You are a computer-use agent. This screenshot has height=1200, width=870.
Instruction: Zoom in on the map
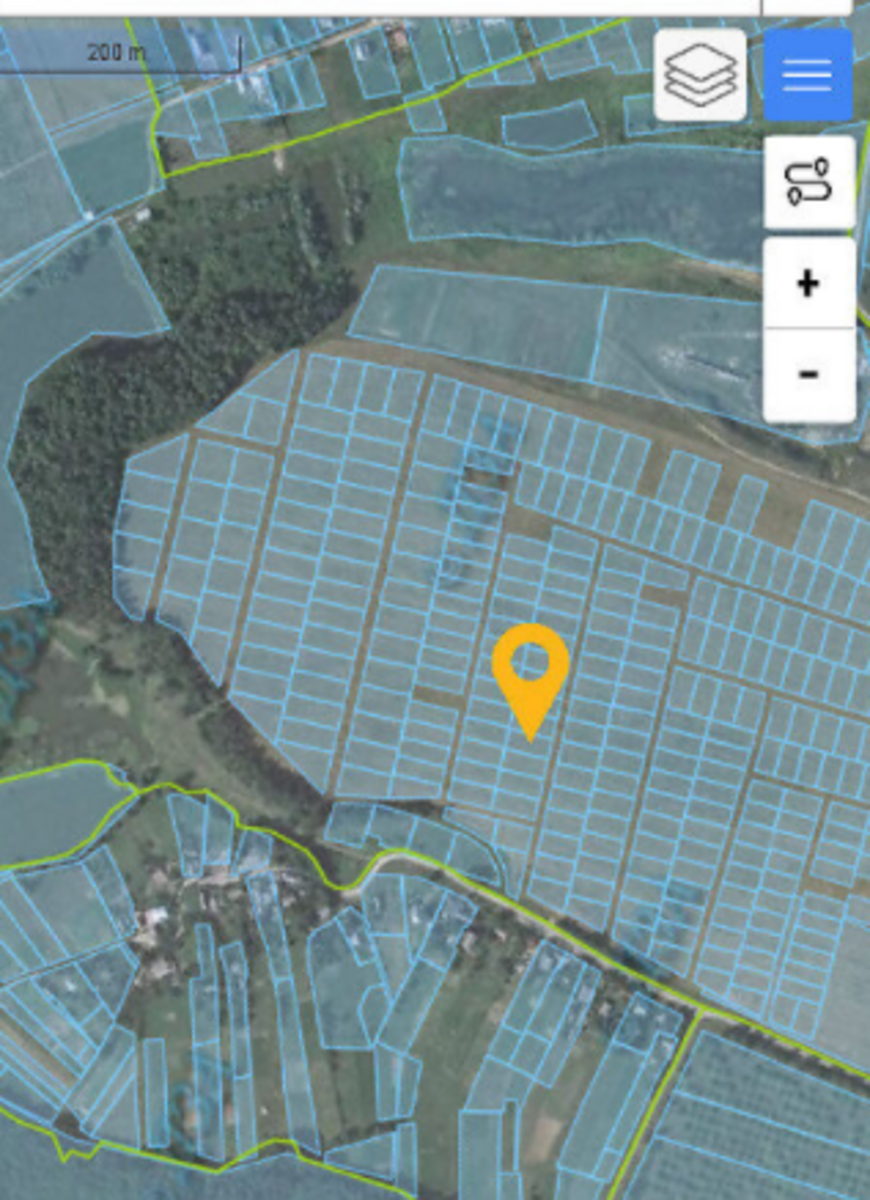point(808,284)
